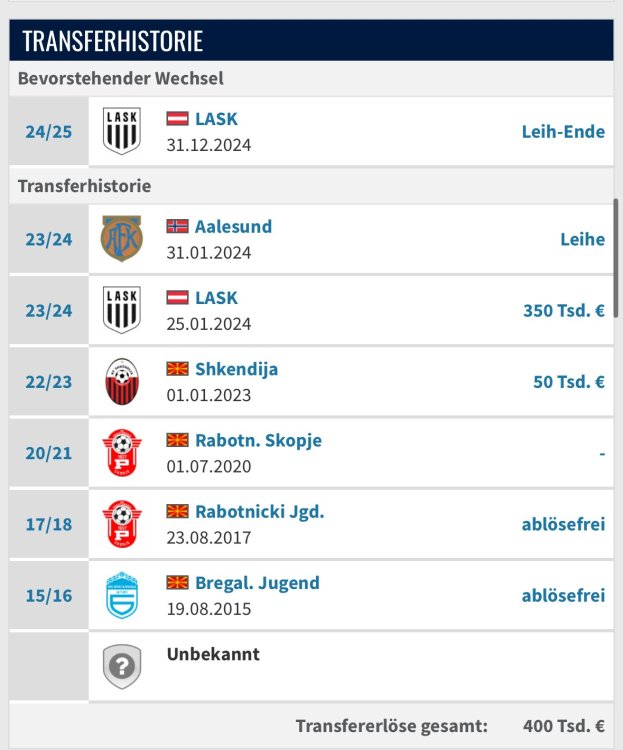Screen dimensions: 623x750
Task: Open the Rabotnicki Jgd. club link
Action: 259,512
